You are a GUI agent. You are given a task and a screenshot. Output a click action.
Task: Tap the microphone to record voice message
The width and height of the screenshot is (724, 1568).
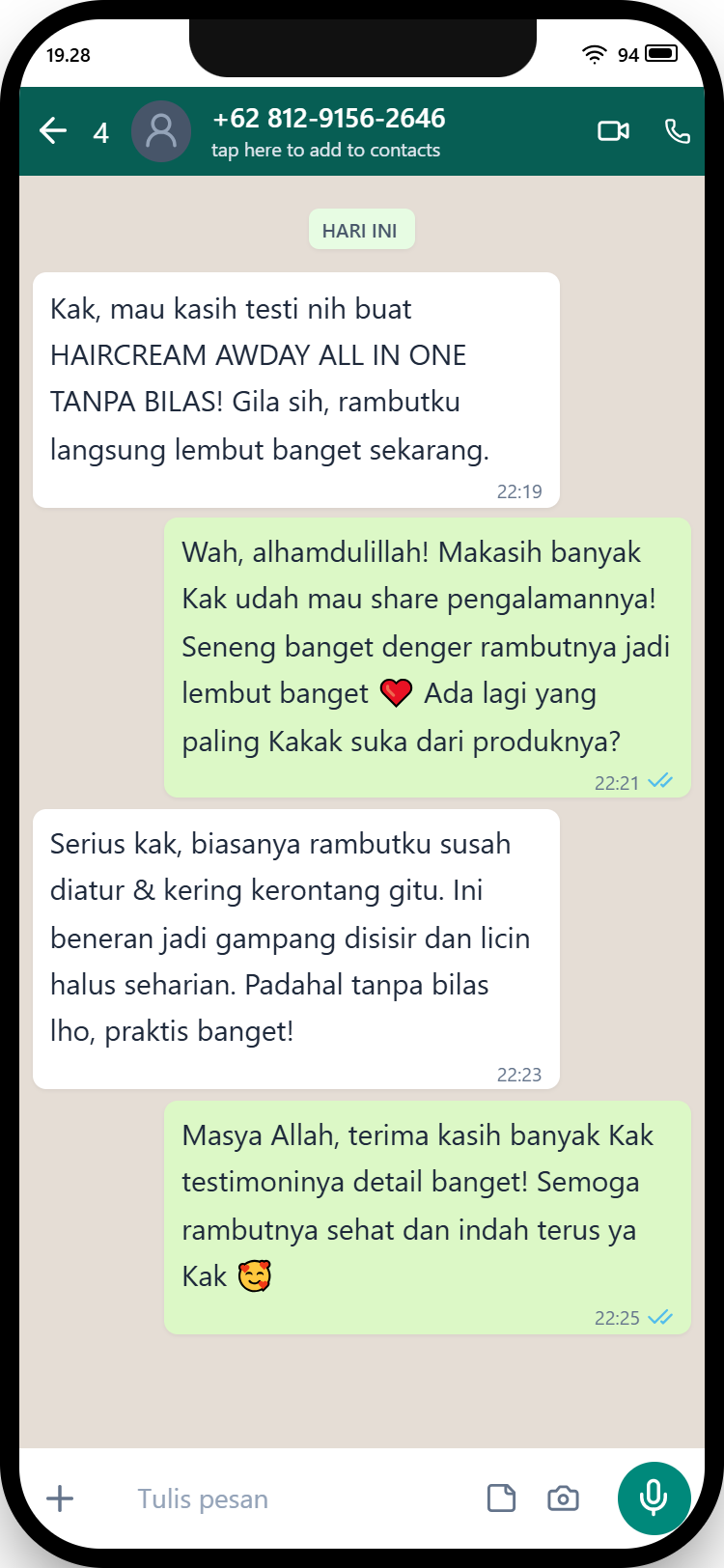tap(654, 1498)
